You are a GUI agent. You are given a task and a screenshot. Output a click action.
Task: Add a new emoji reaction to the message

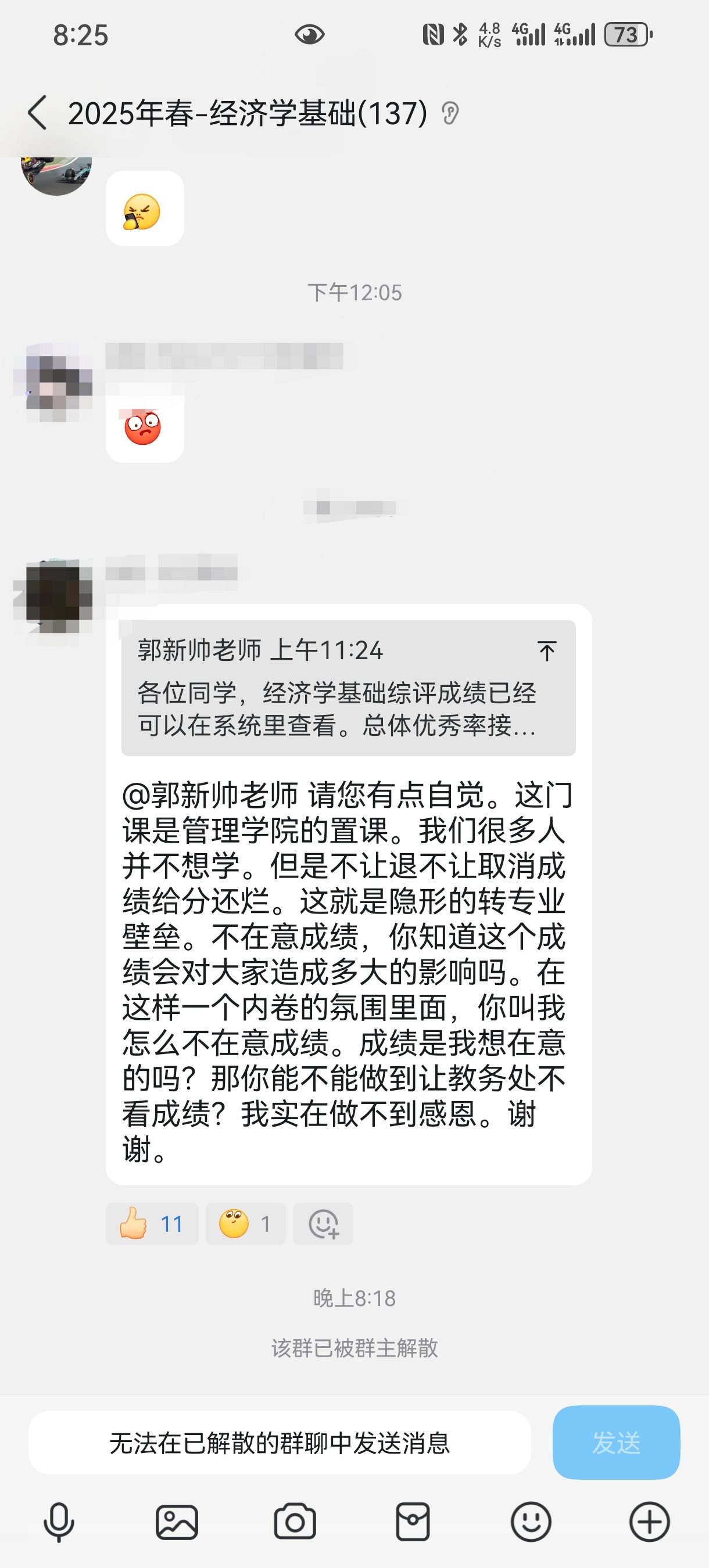[x=323, y=1224]
